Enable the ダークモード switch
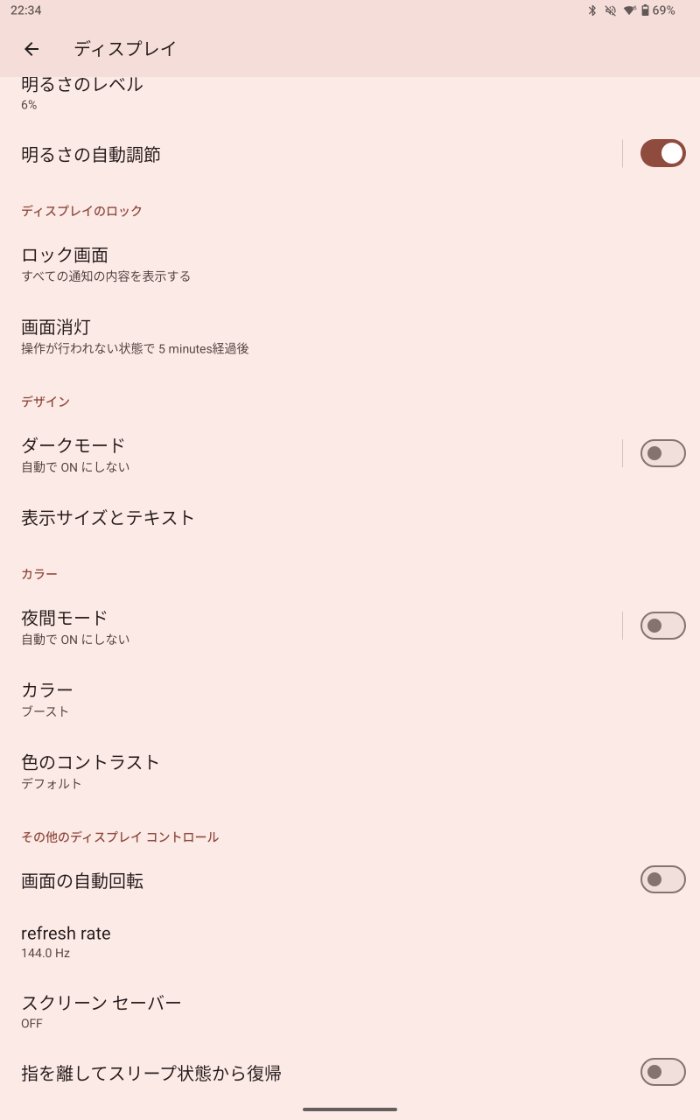 (x=662, y=453)
